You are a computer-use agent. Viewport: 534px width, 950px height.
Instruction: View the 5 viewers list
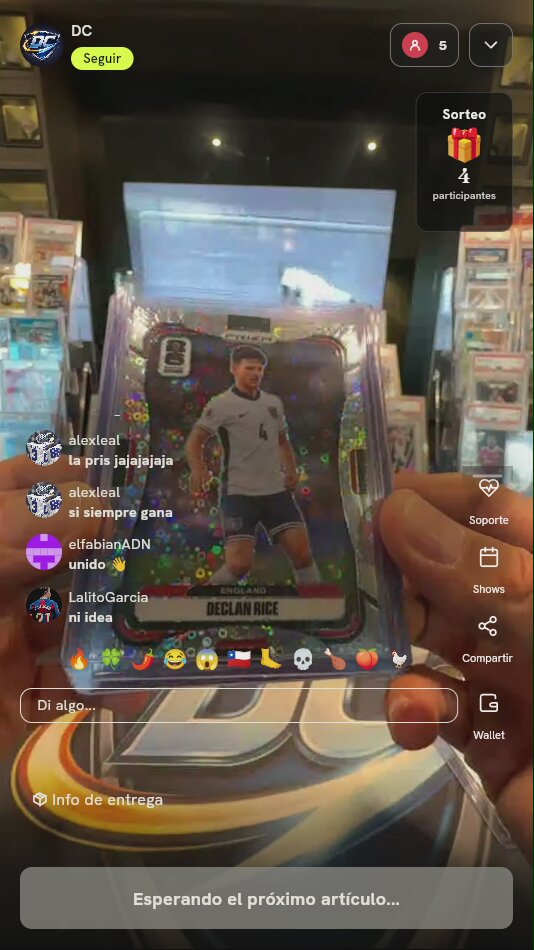(x=424, y=45)
